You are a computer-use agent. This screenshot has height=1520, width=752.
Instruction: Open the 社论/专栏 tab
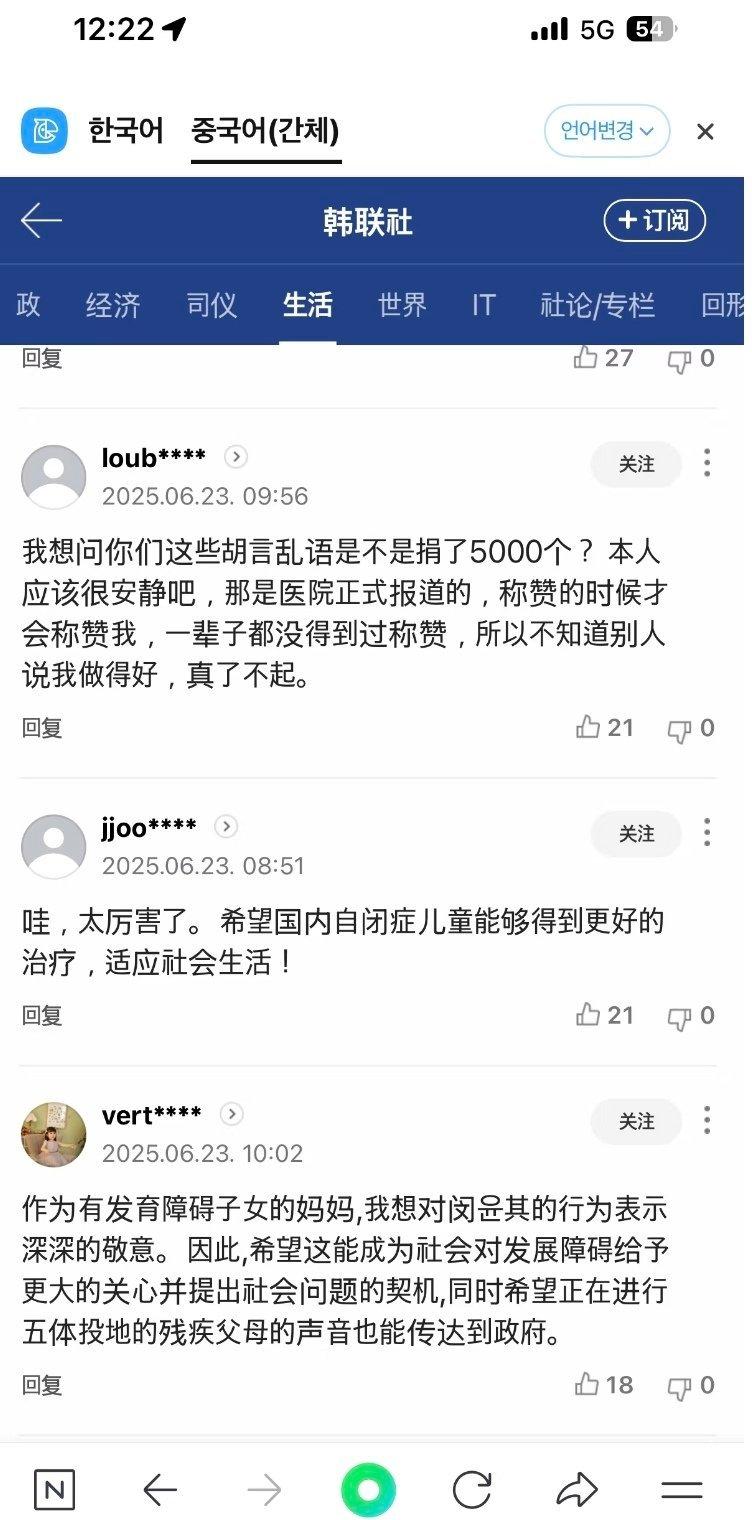point(597,305)
